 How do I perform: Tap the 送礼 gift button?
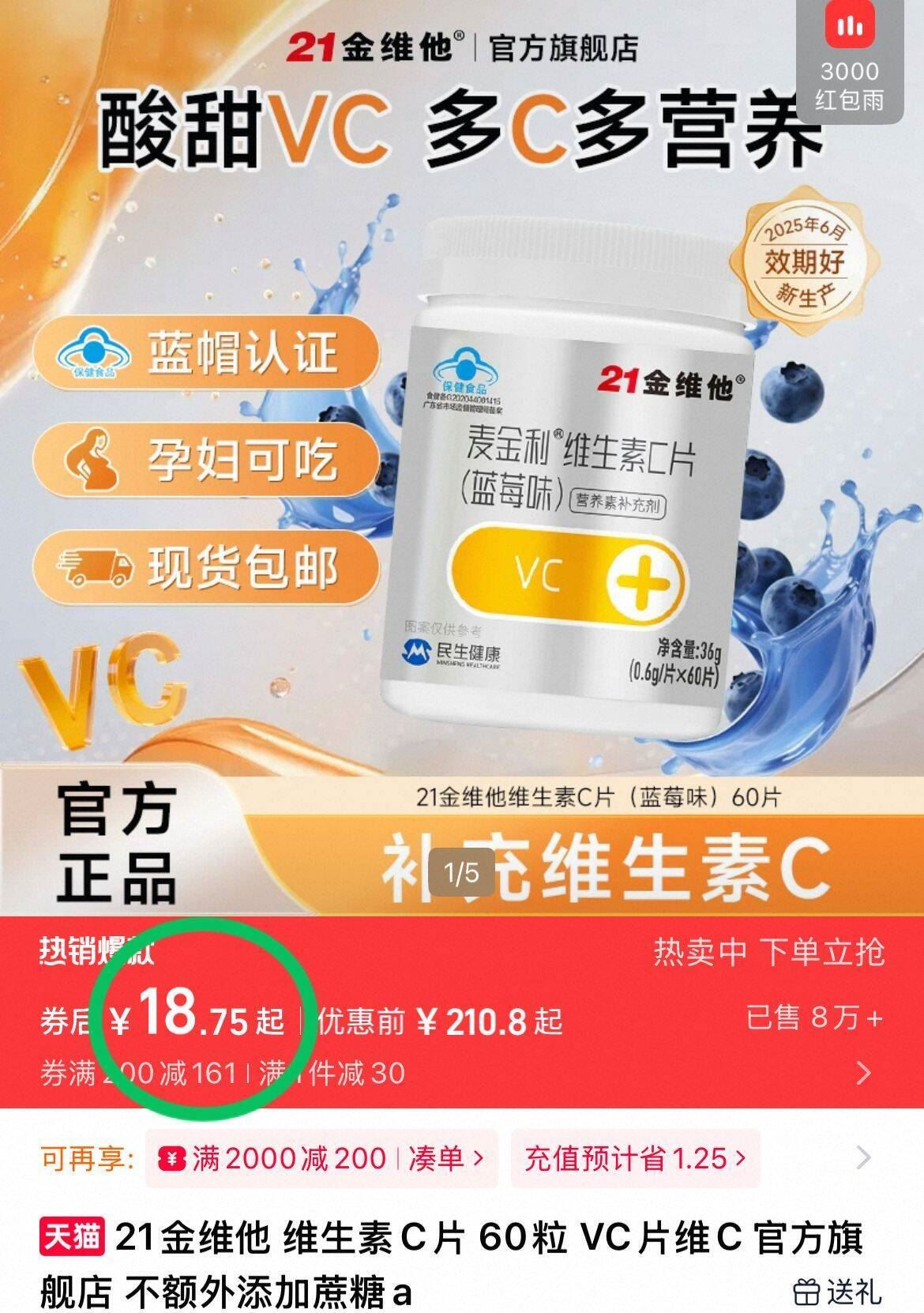pyautogui.click(x=838, y=1292)
